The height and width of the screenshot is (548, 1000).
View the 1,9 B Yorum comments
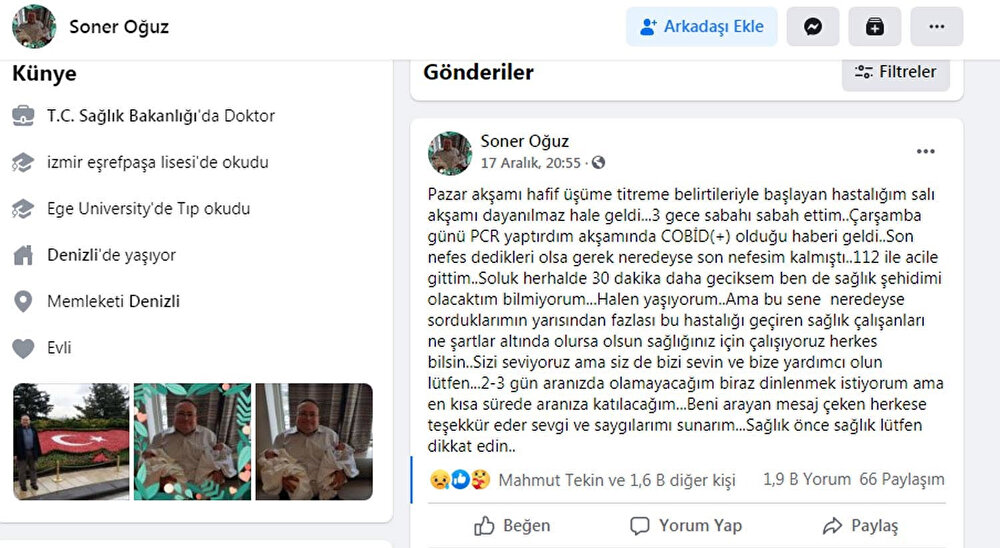(x=806, y=480)
